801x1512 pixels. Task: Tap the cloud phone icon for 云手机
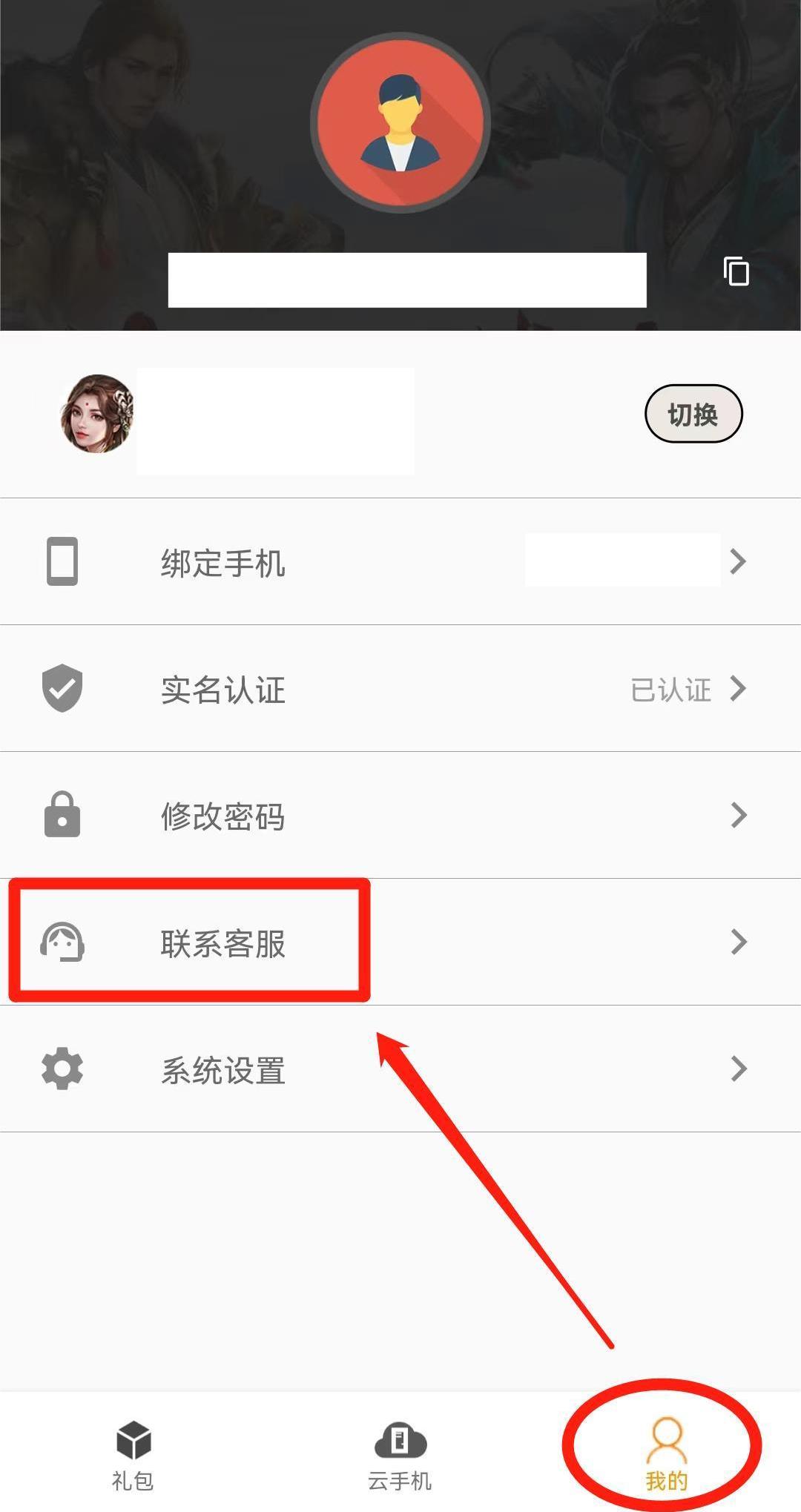(x=399, y=1440)
